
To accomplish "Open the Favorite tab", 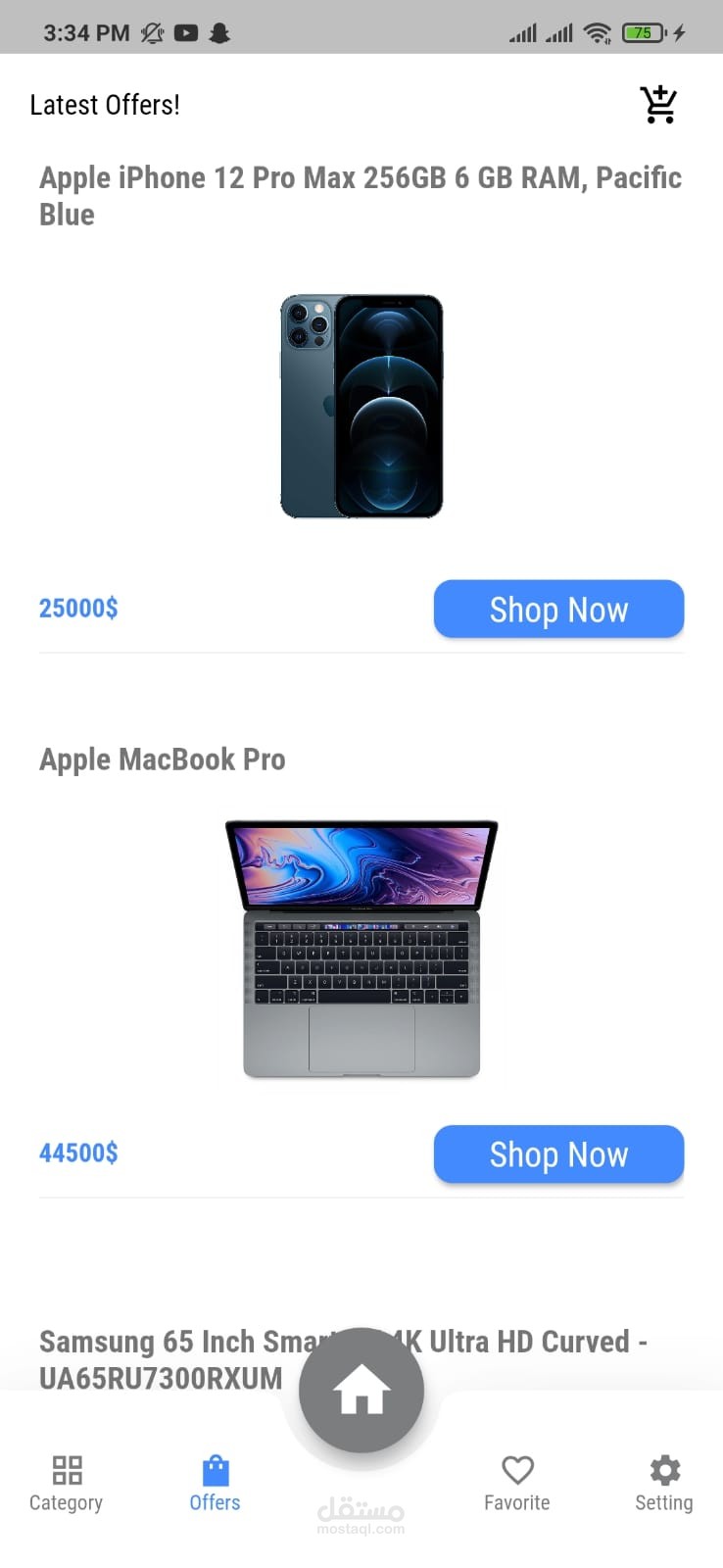I will pos(516,1483).
